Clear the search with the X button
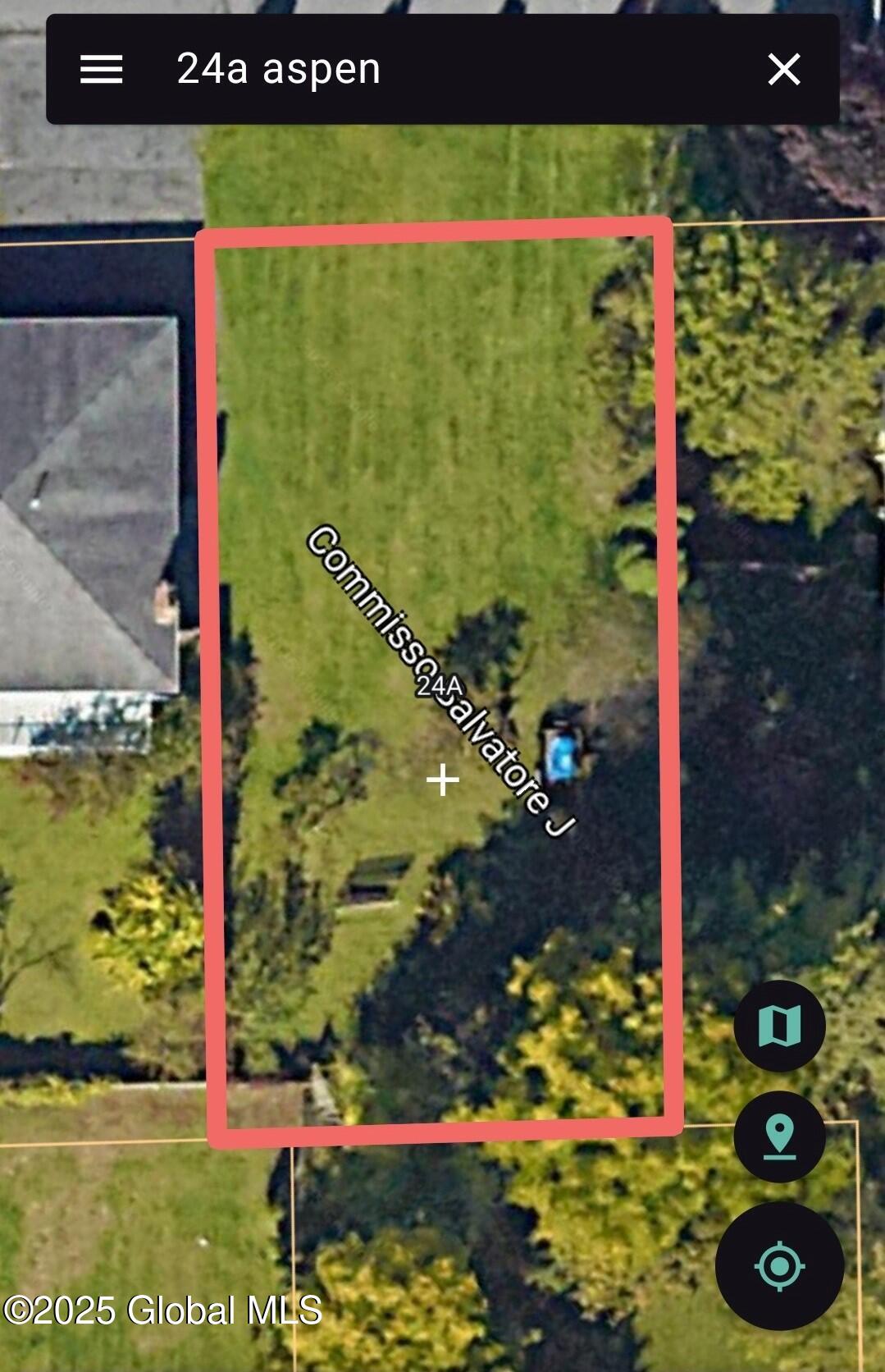 pyautogui.click(x=783, y=70)
